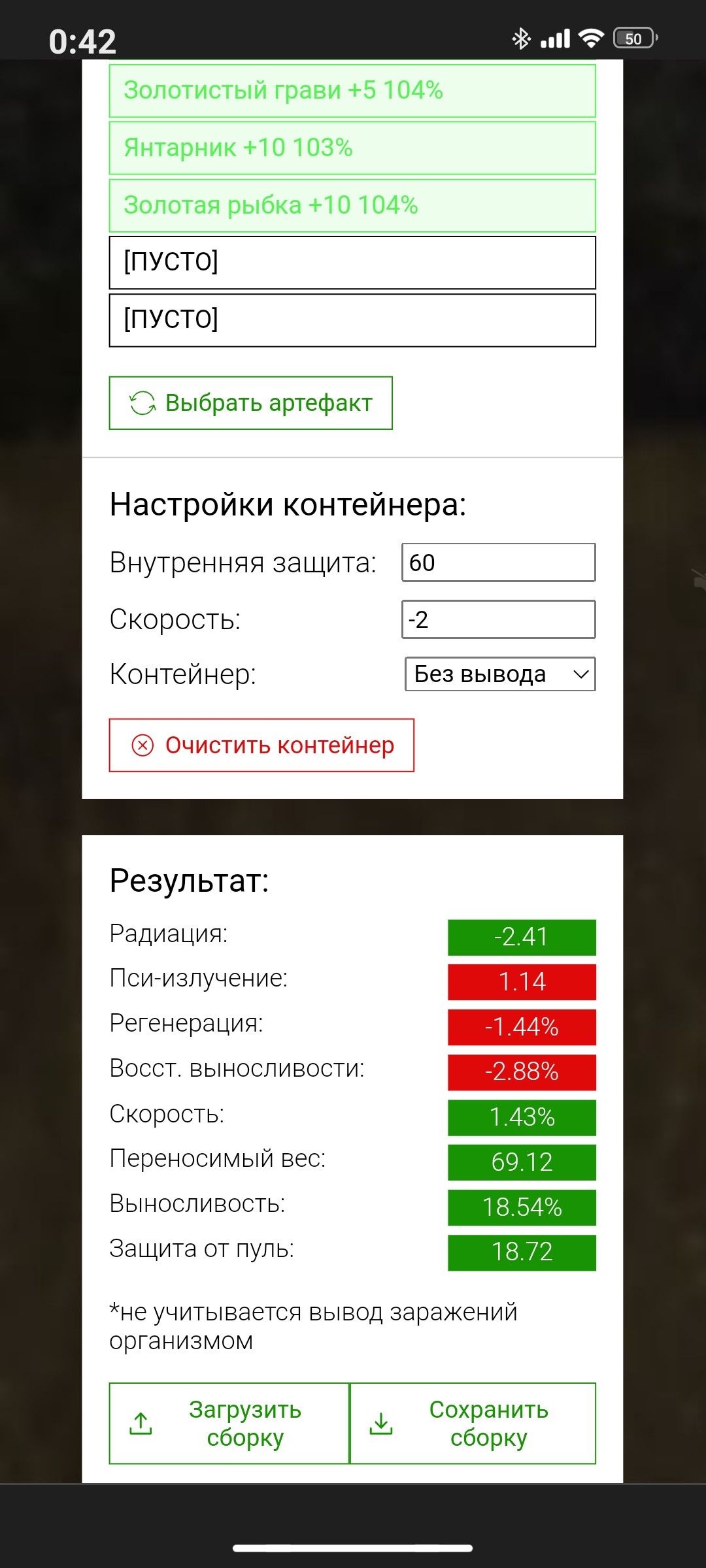Select the Янтарник +10 103% slot
The width and height of the screenshot is (706, 1568).
pyautogui.click(x=352, y=148)
